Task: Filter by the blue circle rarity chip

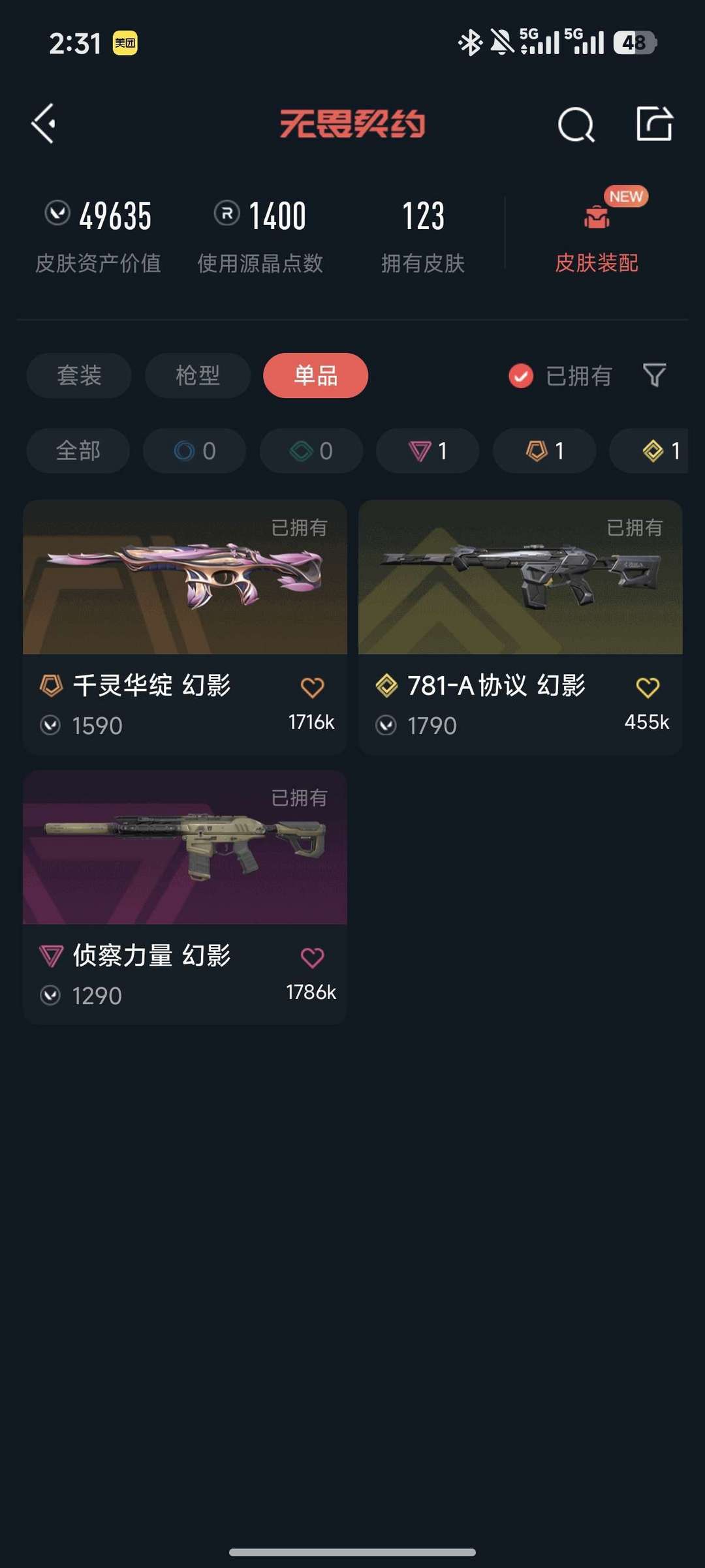Action: coord(195,451)
